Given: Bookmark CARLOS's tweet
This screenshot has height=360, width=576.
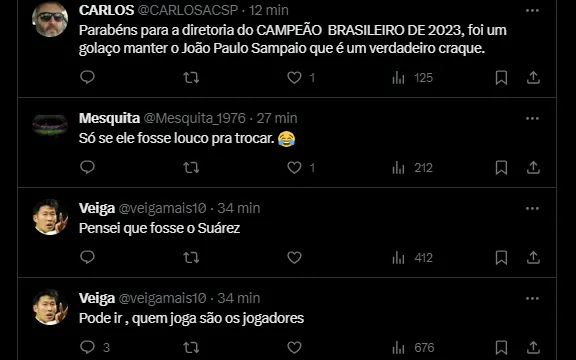Looking at the screenshot, I should point(501,78).
